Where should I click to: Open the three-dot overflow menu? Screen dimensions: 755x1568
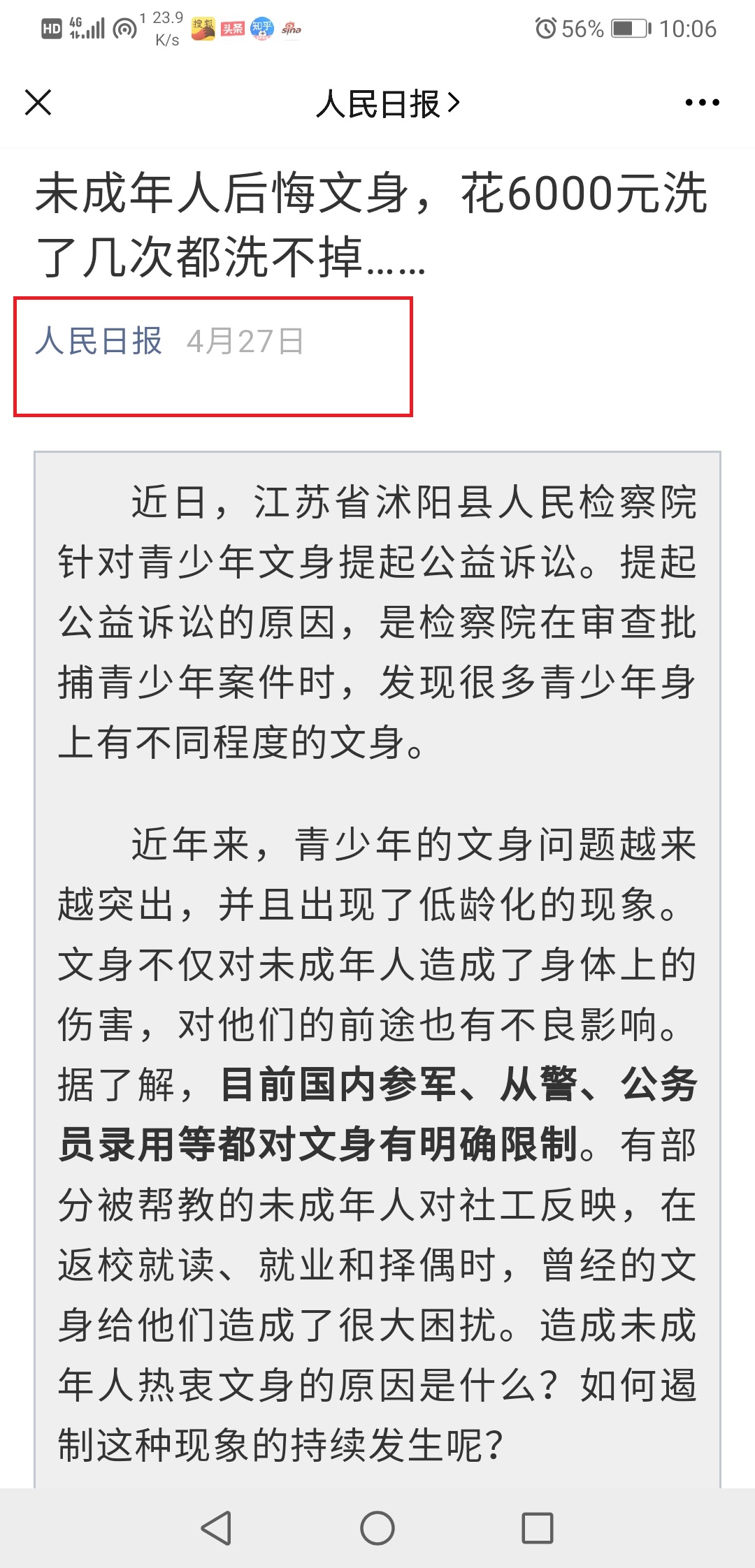pyautogui.click(x=702, y=103)
